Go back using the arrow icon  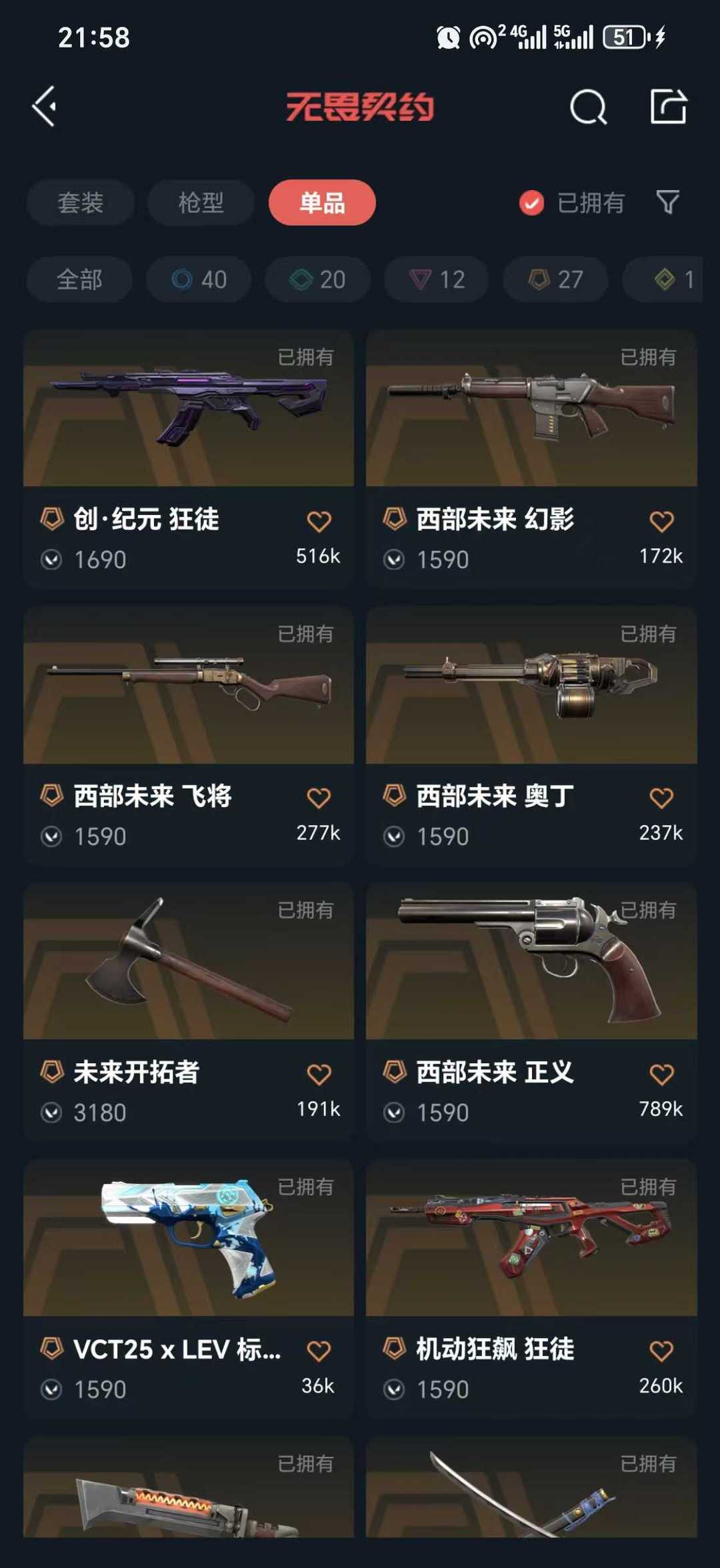click(45, 106)
